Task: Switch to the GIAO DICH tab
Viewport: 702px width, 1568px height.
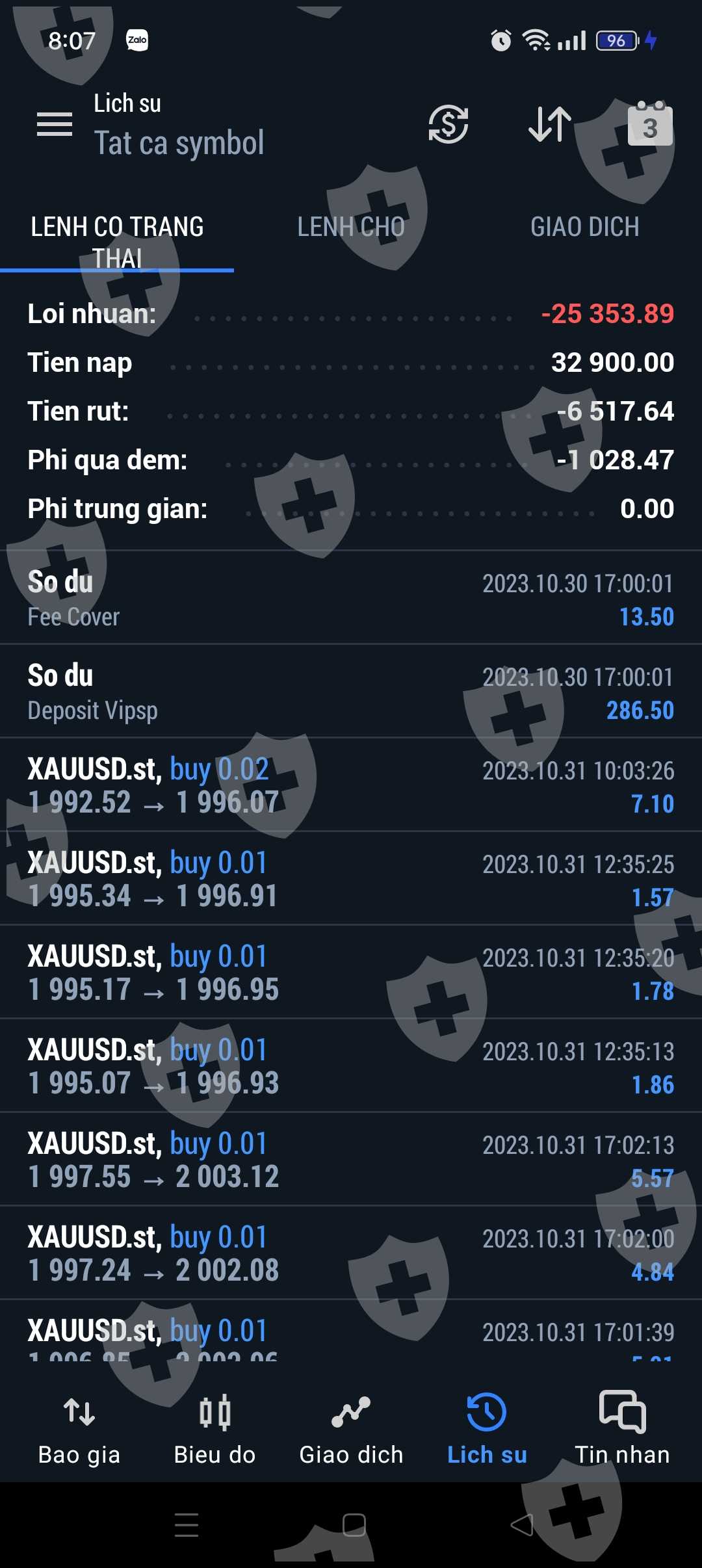Action: click(584, 228)
